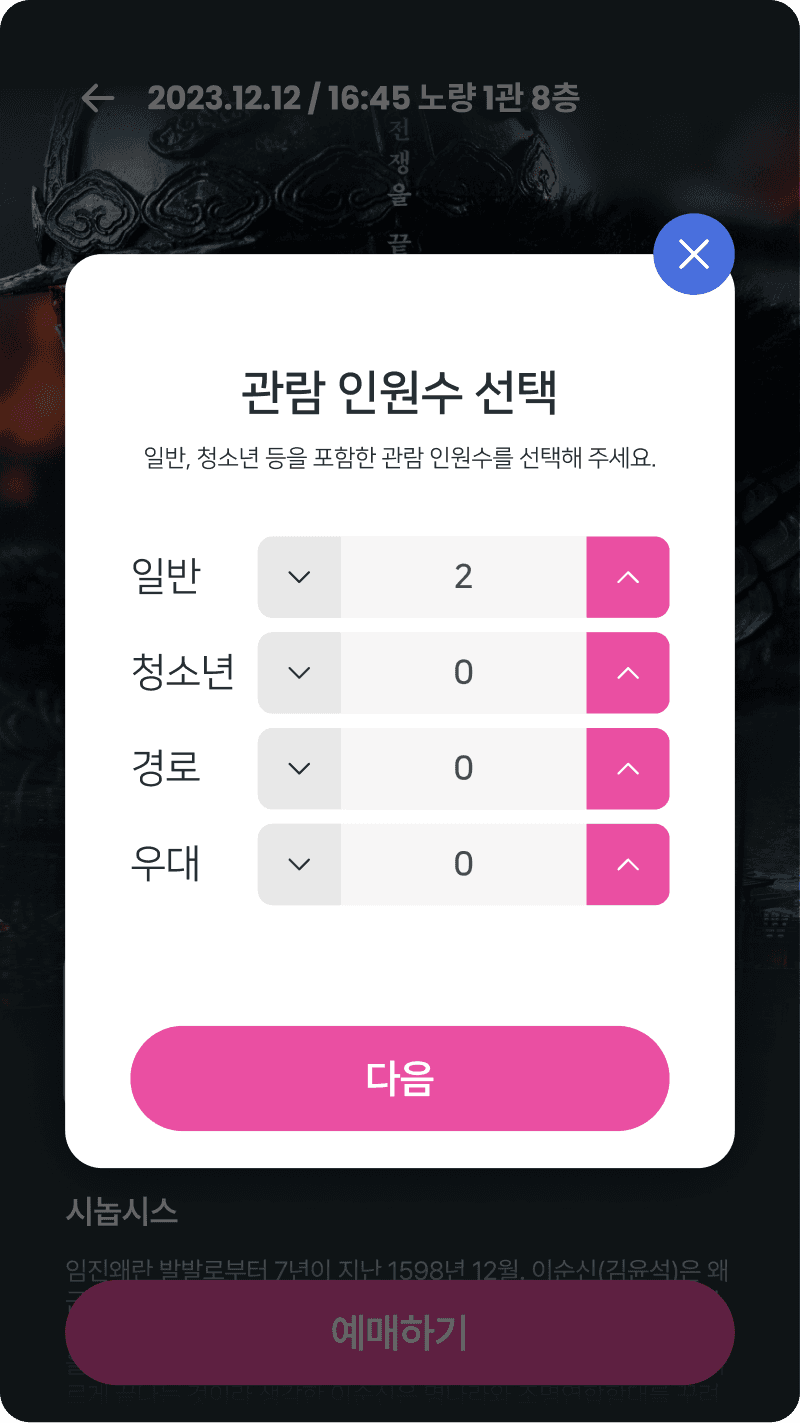Image resolution: width=800 pixels, height=1423 pixels.
Task: Select the 경로 count field showing 0
Action: [463, 769]
